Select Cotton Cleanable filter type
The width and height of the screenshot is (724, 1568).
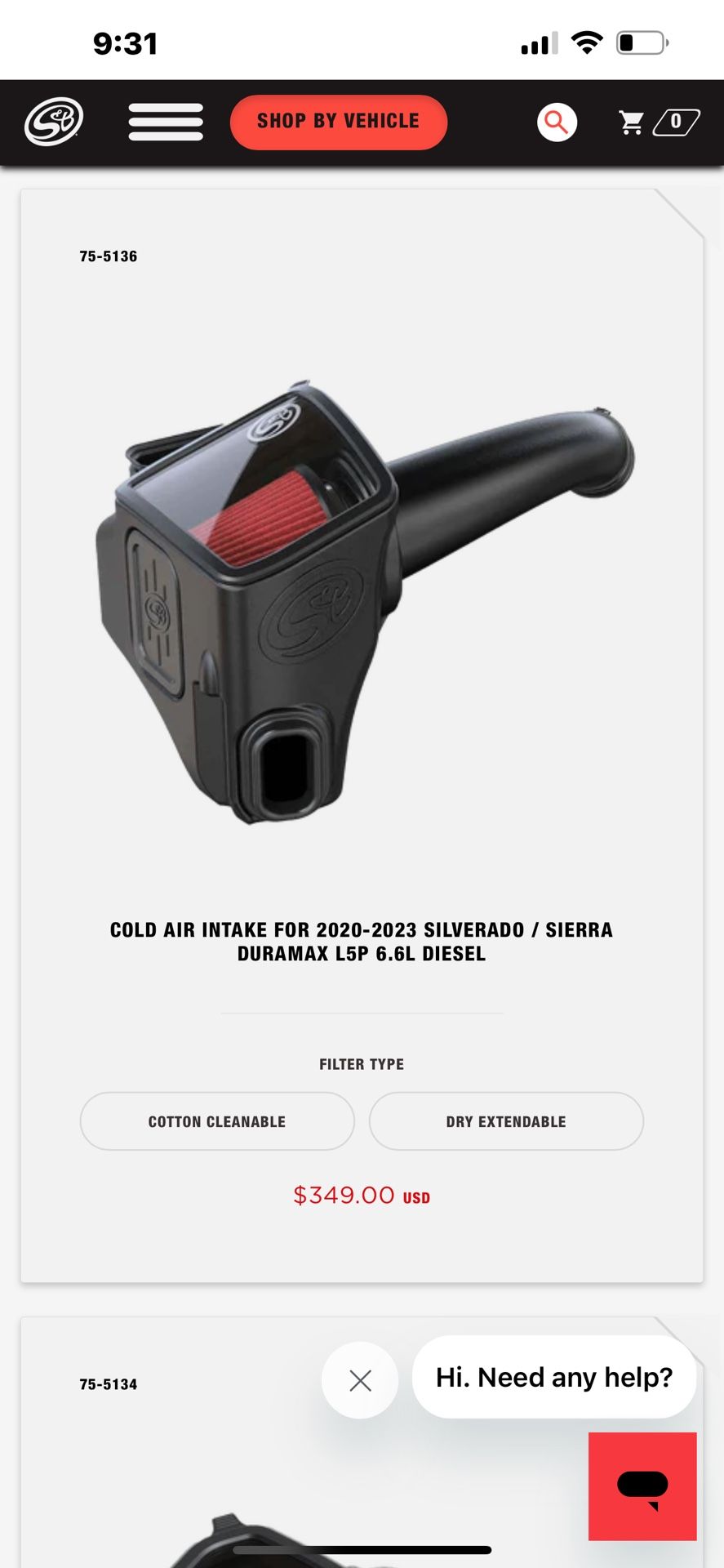click(x=217, y=1121)
